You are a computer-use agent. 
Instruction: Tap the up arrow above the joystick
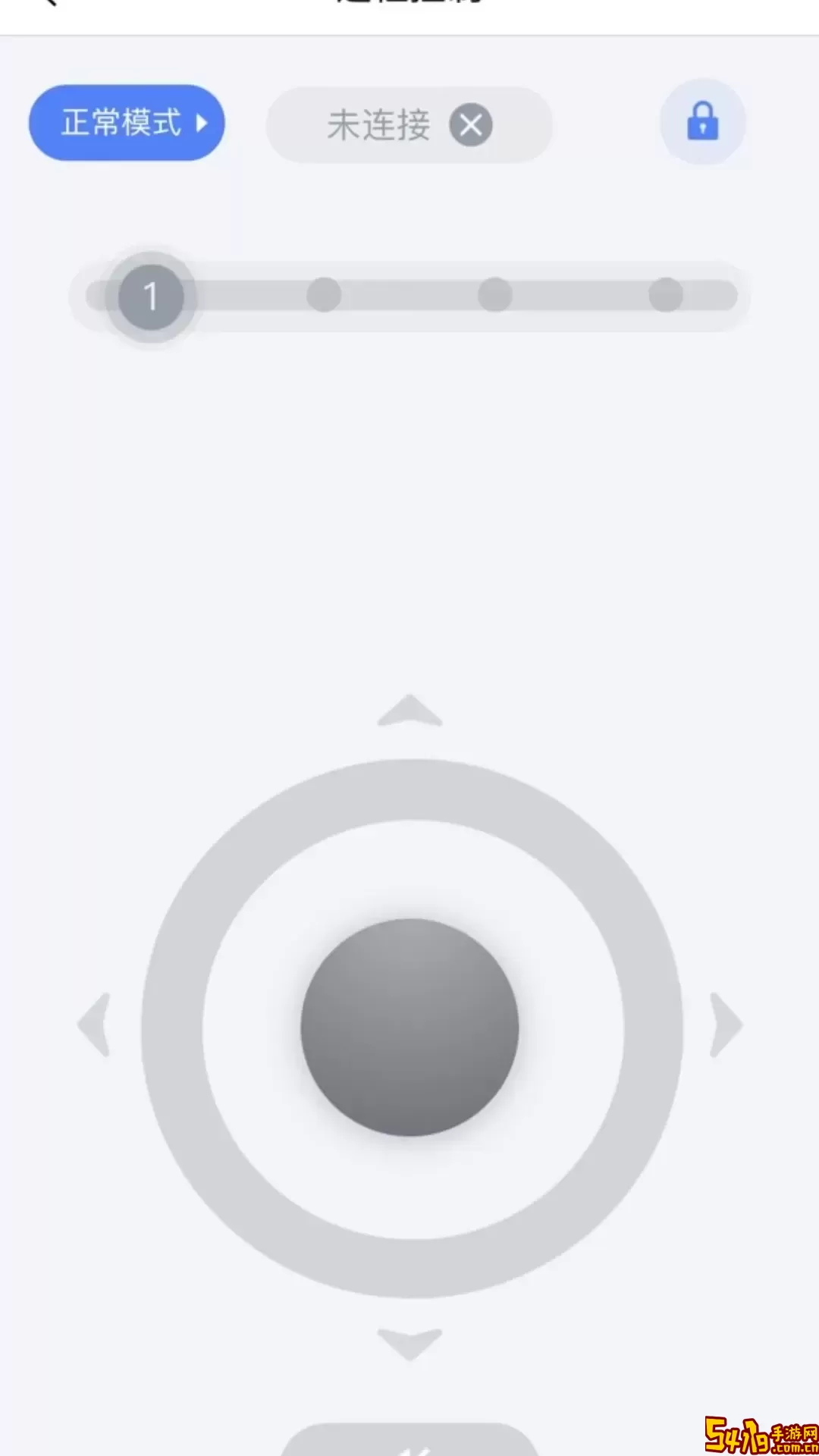[x=409, y=712]
